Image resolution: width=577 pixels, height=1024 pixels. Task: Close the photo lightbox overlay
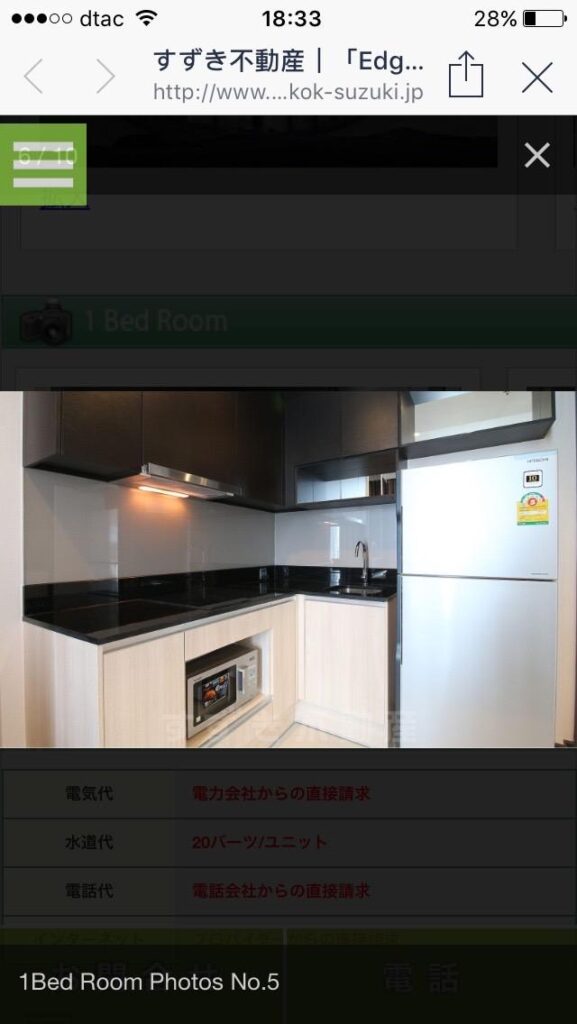tap(537, 155)
